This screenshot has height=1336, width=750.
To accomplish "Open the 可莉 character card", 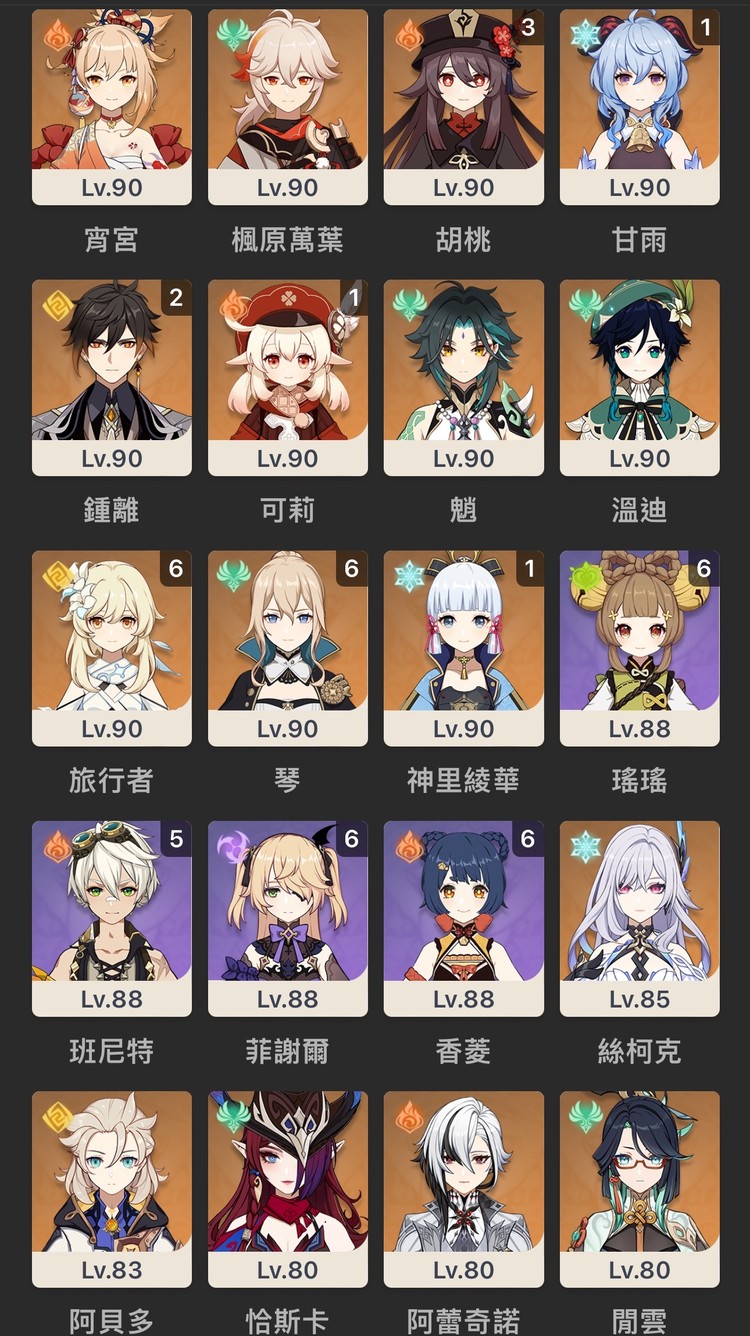I will coord(287,376).
